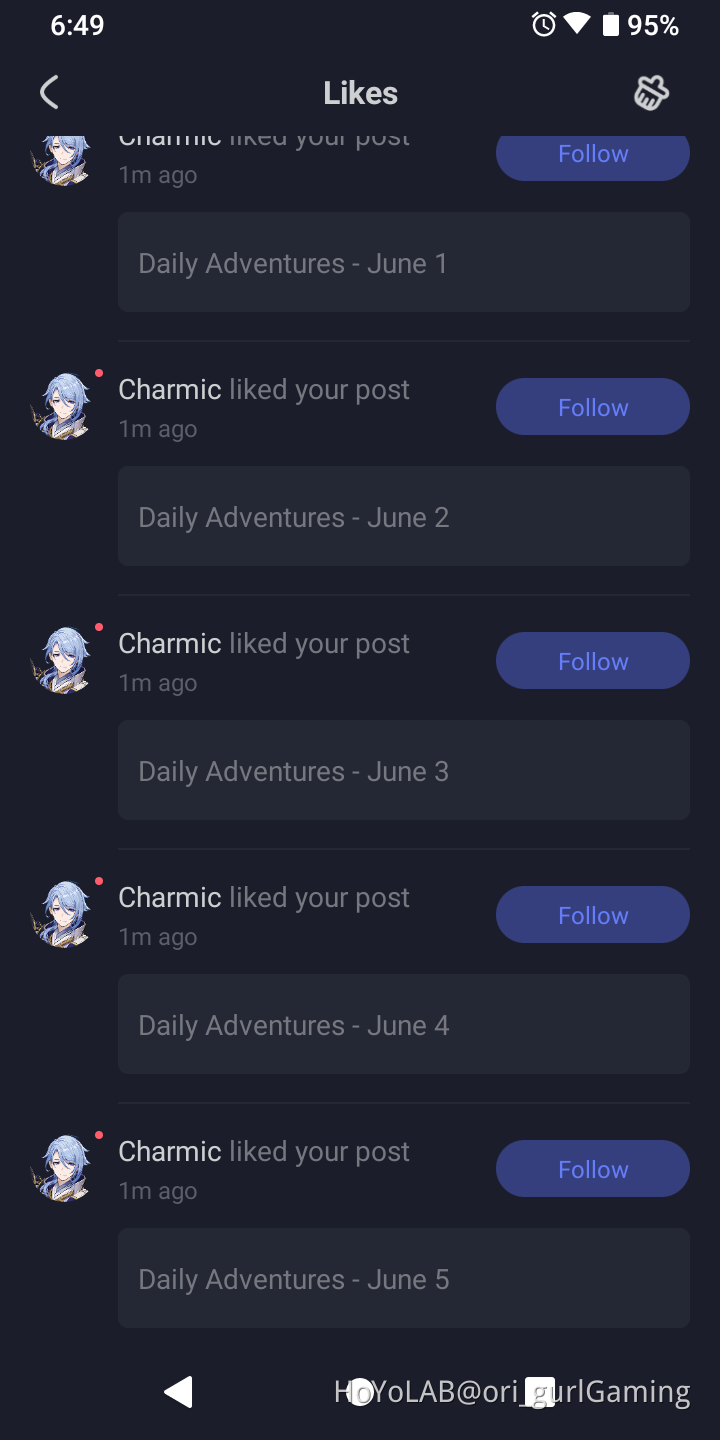
Task: Select the Likes title in the header
Action: coord(360,92)
